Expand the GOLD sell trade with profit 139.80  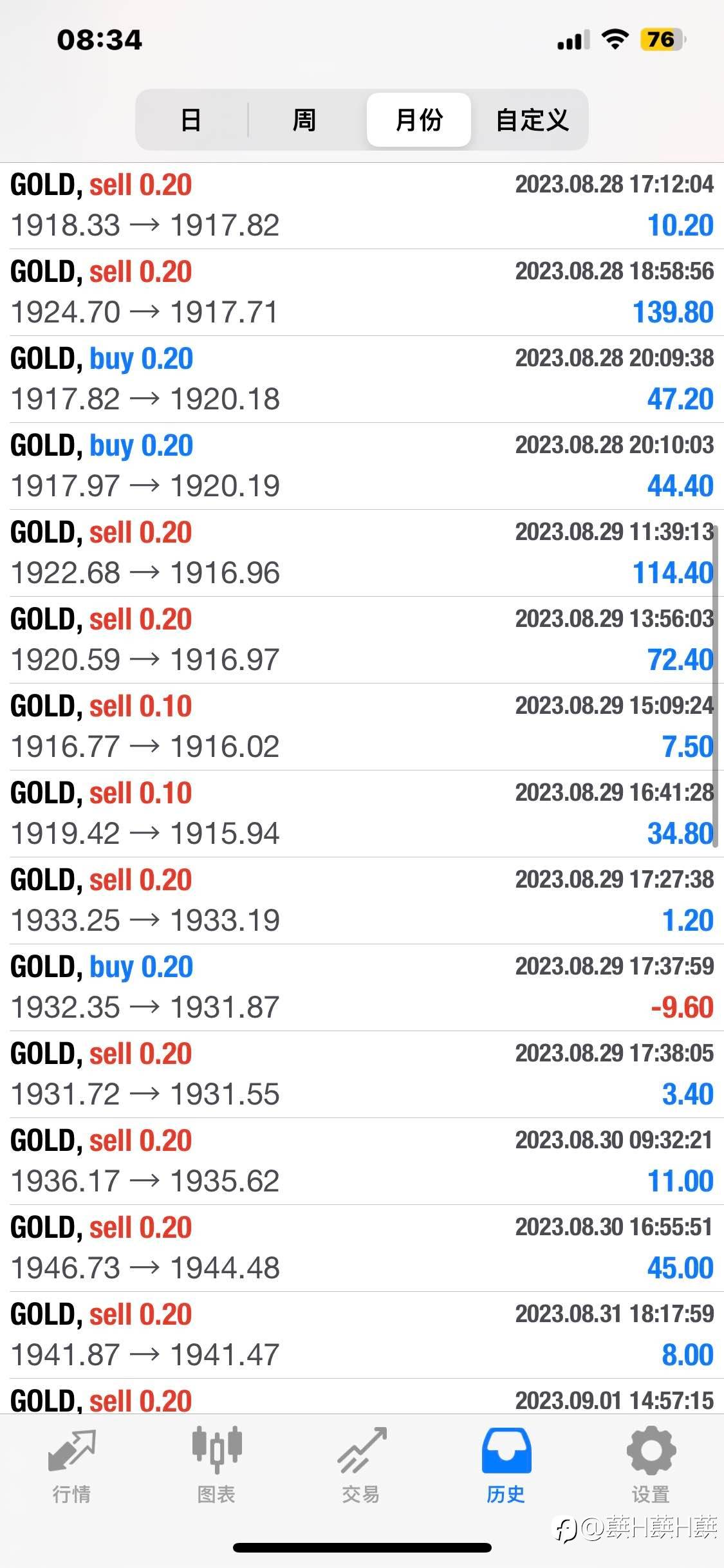(362, 292)
